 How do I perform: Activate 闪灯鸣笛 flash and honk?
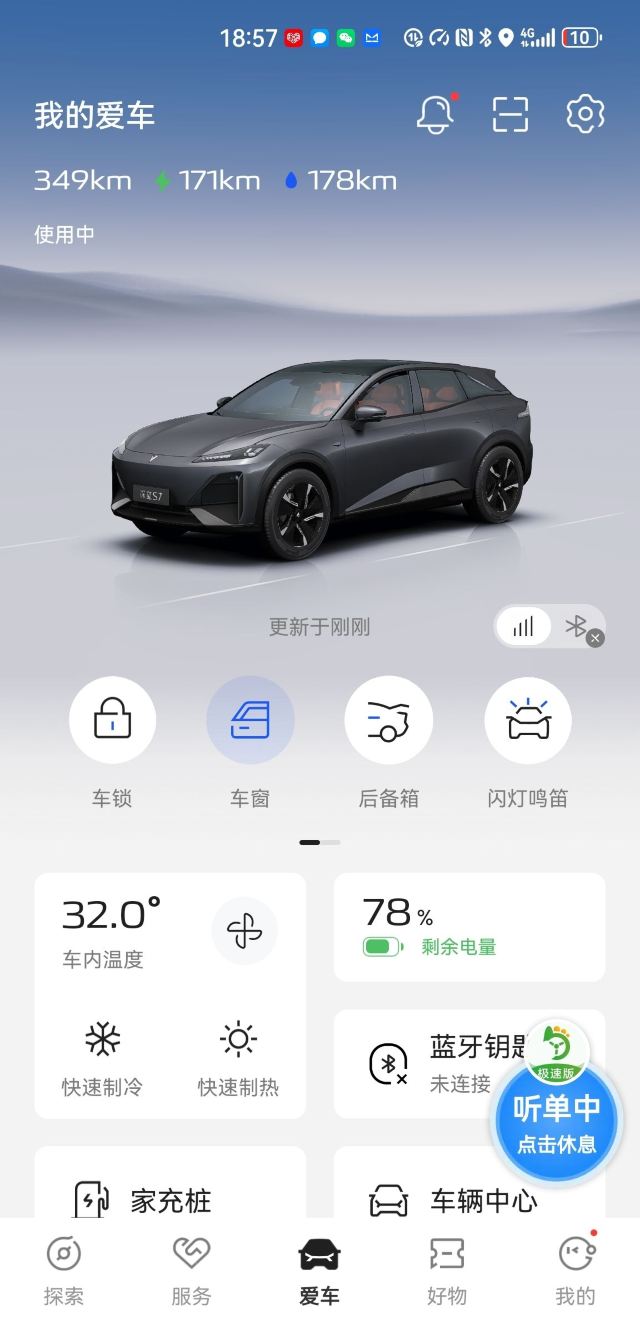click(x=527, y=720)
